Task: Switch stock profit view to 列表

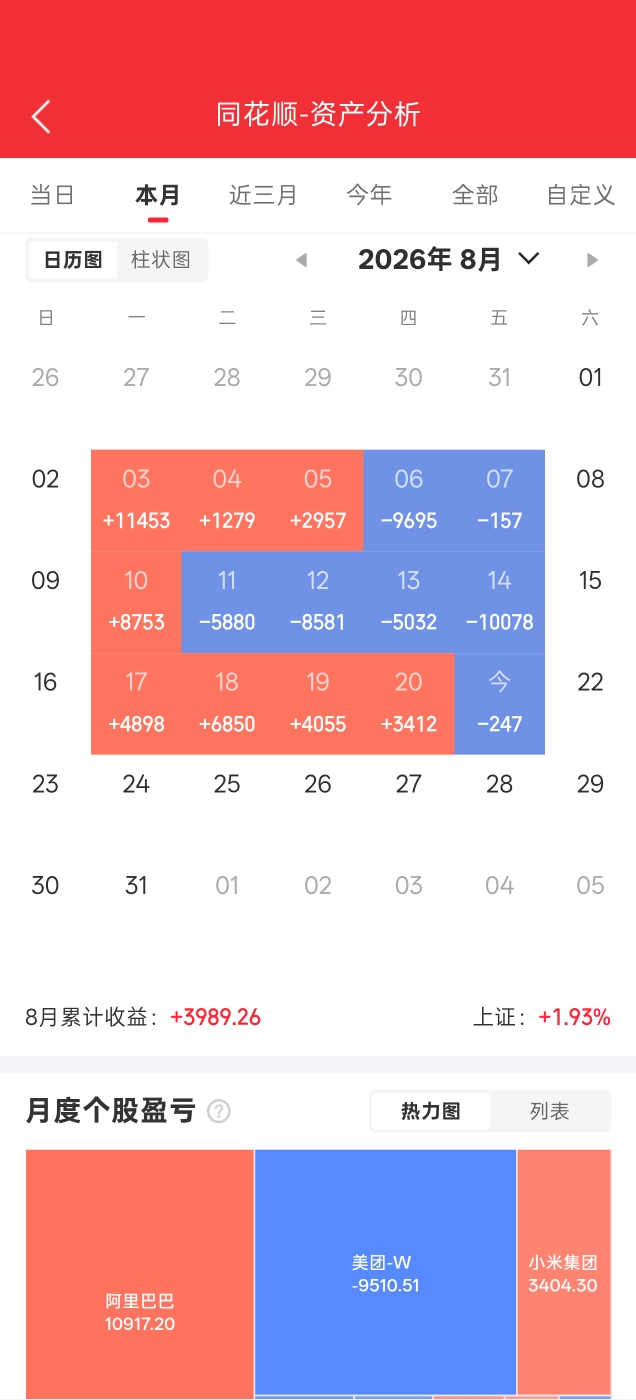Action: point(550,1111)
